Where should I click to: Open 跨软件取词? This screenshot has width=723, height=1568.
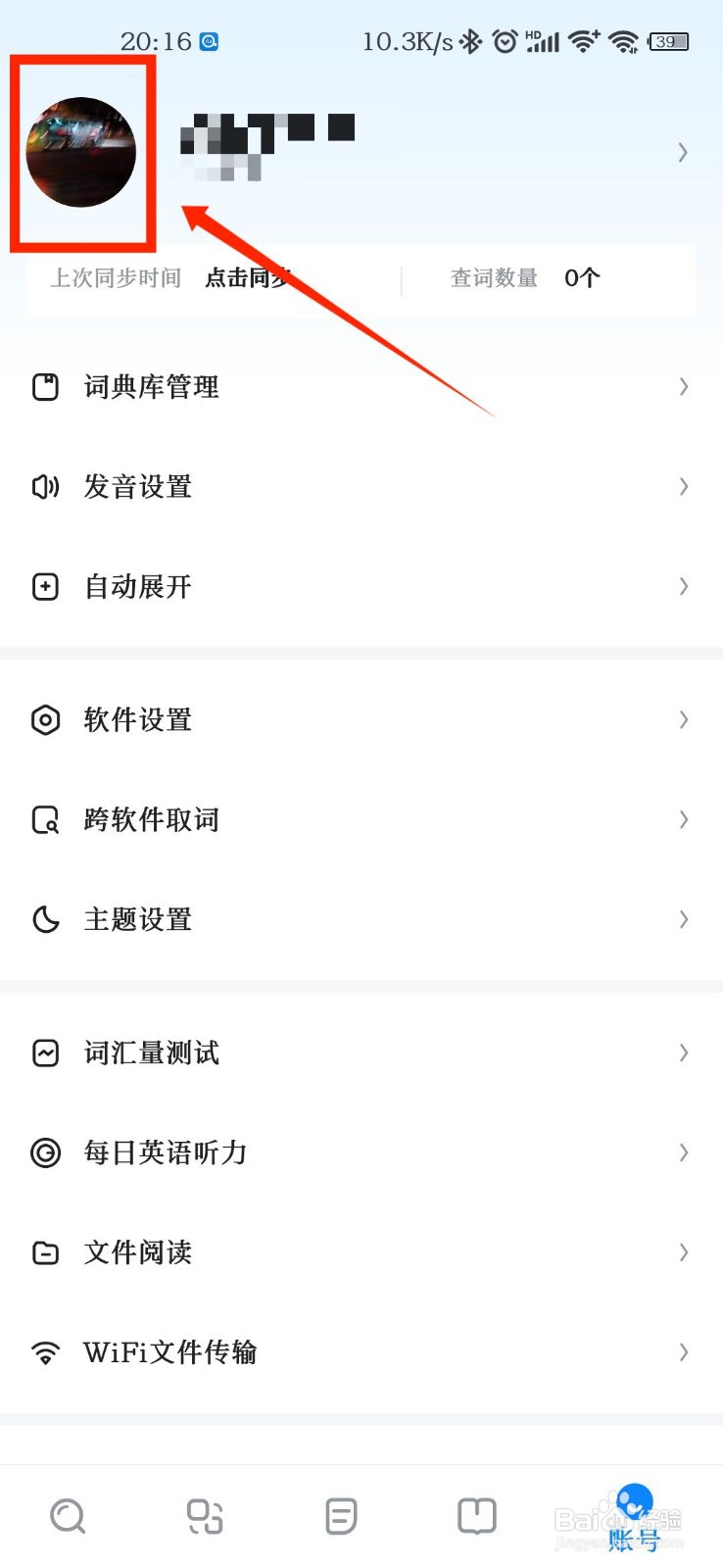pyautogui.click(x=152, y=820)
